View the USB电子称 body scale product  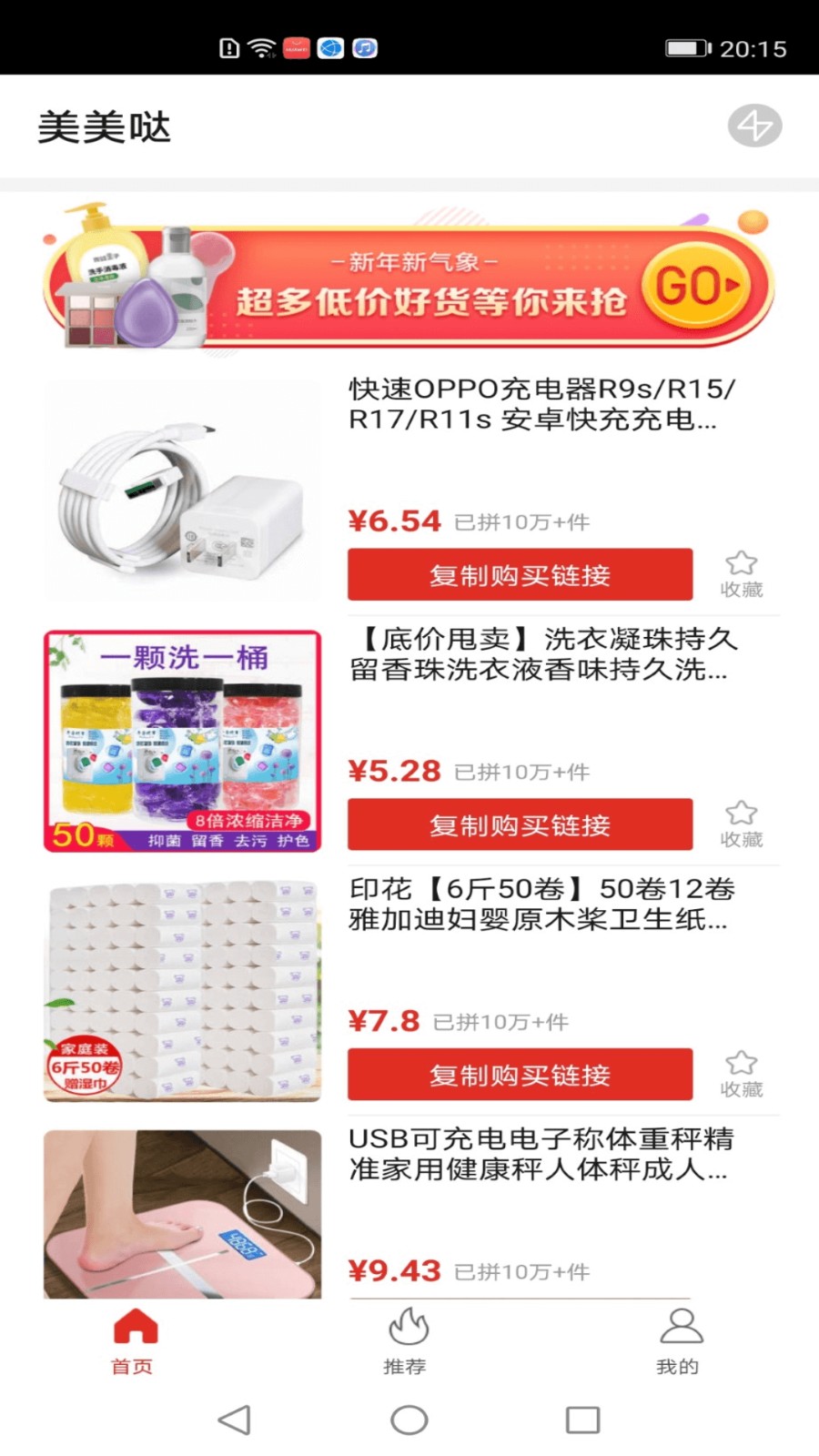pos(182,1214)
